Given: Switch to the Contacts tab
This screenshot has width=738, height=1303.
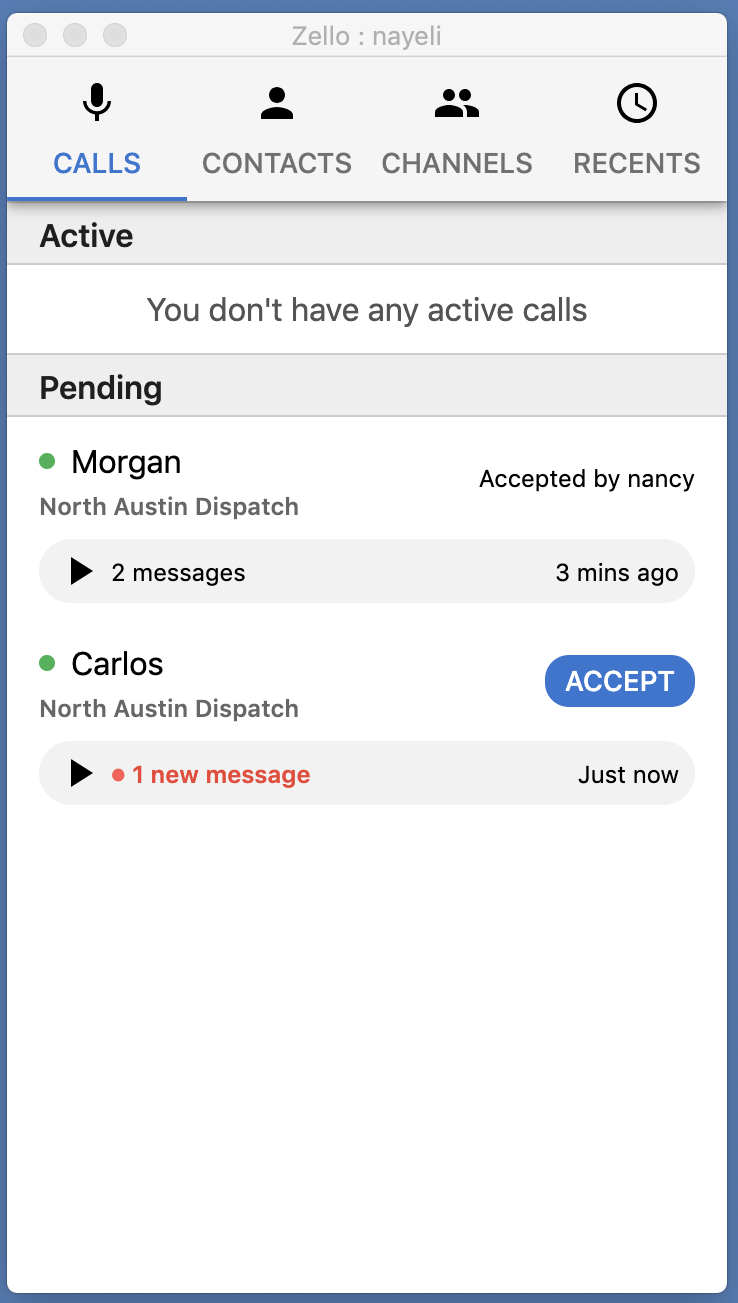Looking at the screenshot, I should [277, 130].
